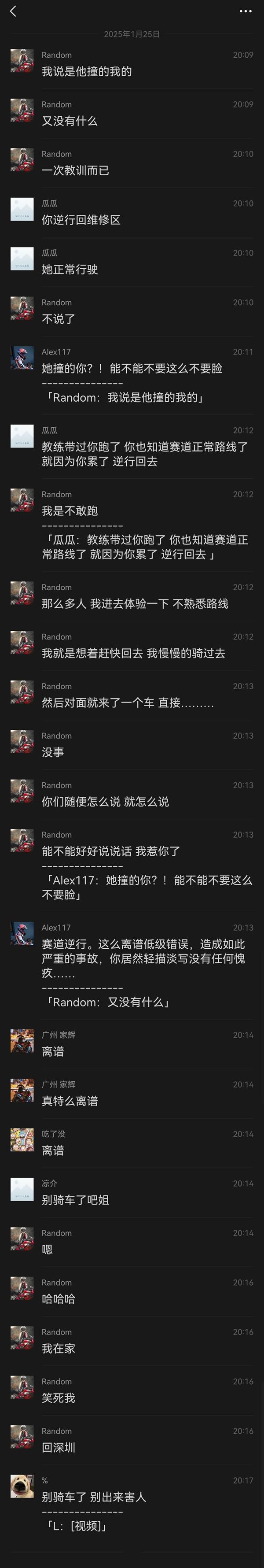Open the three-dot overflow menu
The width and height of the screenshot is (264, 1568).
point(245,11)
